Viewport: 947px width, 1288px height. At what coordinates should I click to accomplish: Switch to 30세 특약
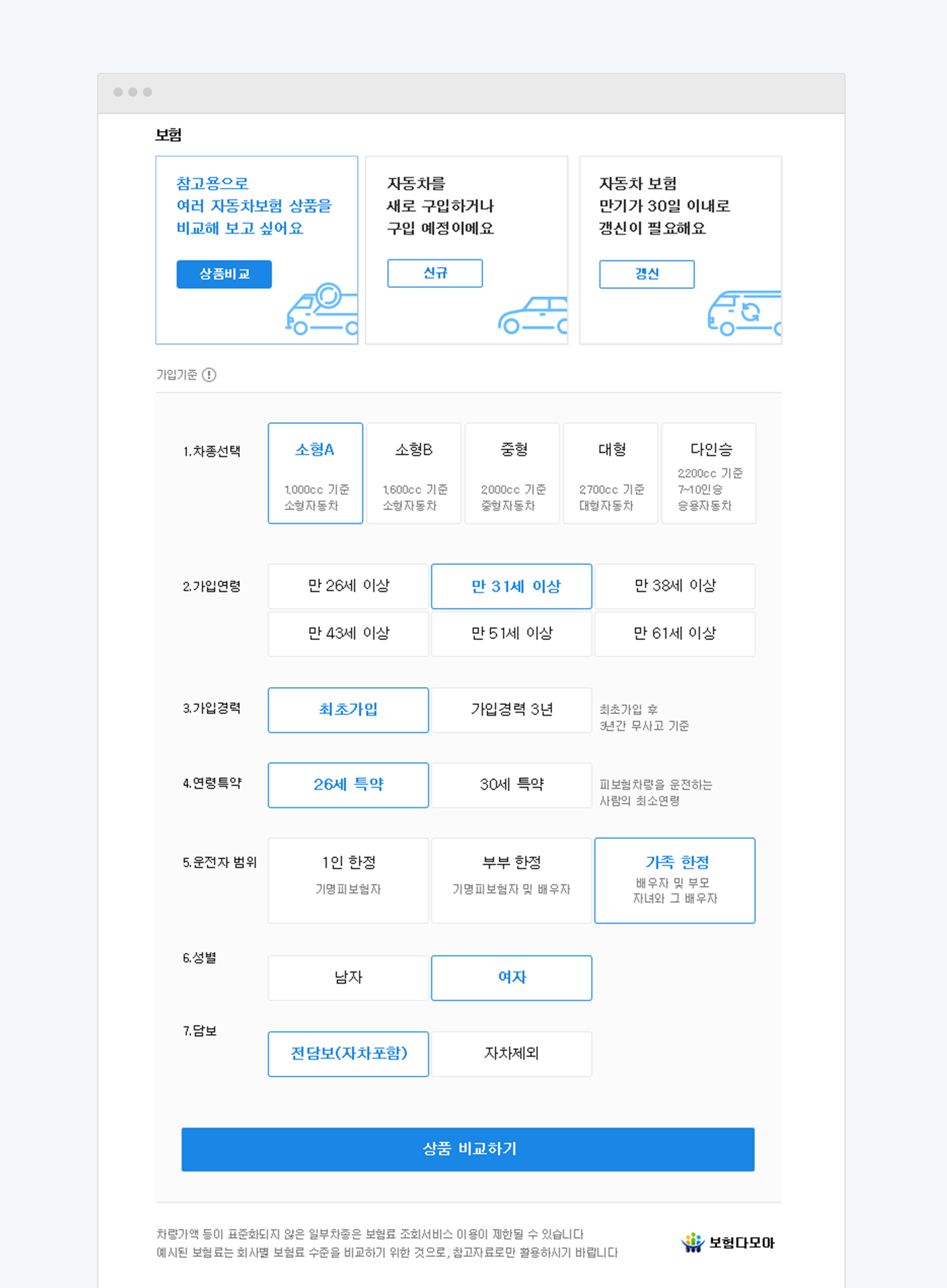512,785
